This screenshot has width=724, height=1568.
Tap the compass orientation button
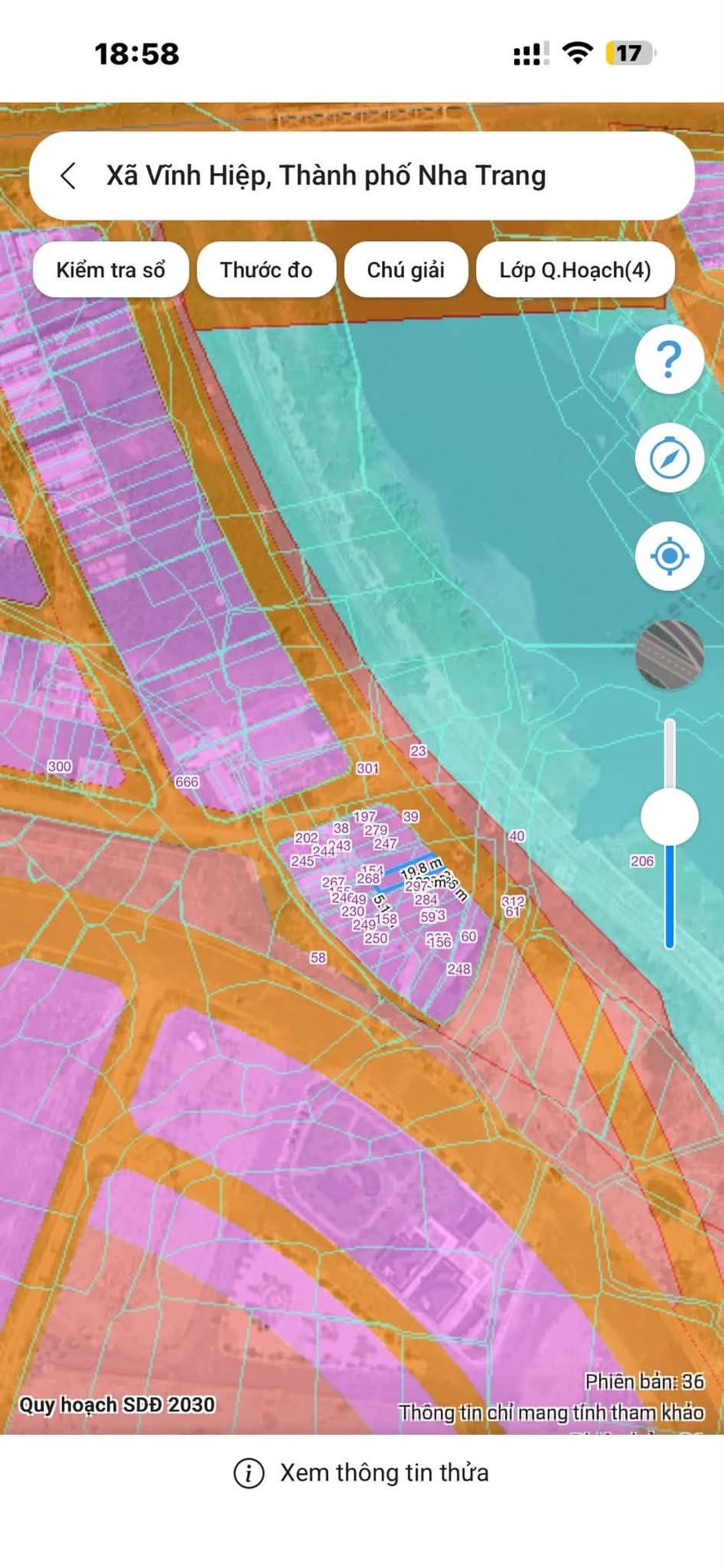coord(669,458)
